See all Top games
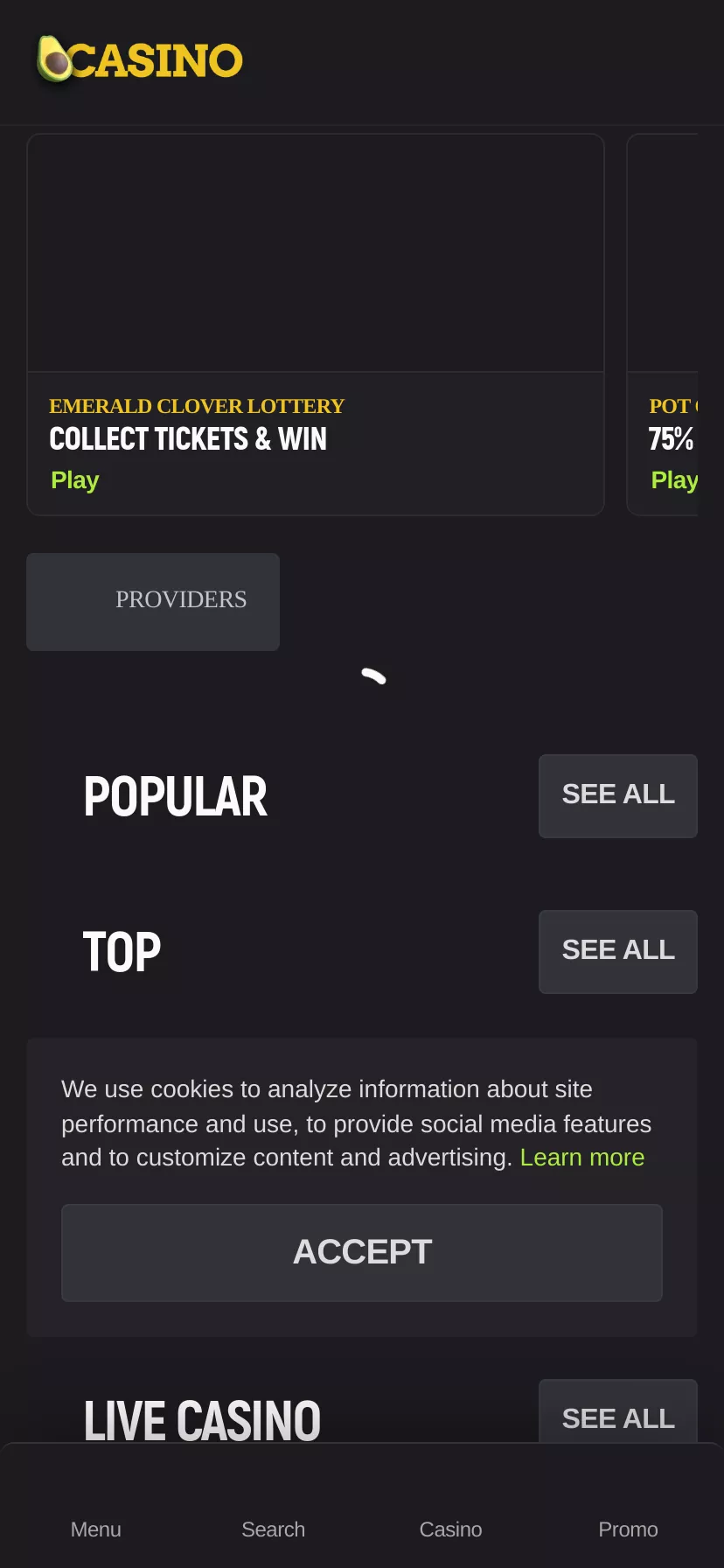 click(x=617, y=951)
